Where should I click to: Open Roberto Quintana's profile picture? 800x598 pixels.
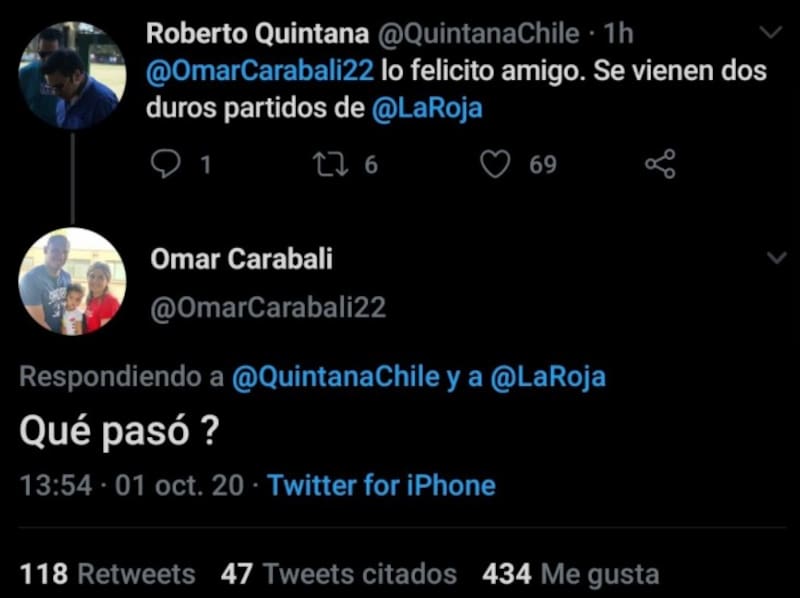click(x=72, y=76)
